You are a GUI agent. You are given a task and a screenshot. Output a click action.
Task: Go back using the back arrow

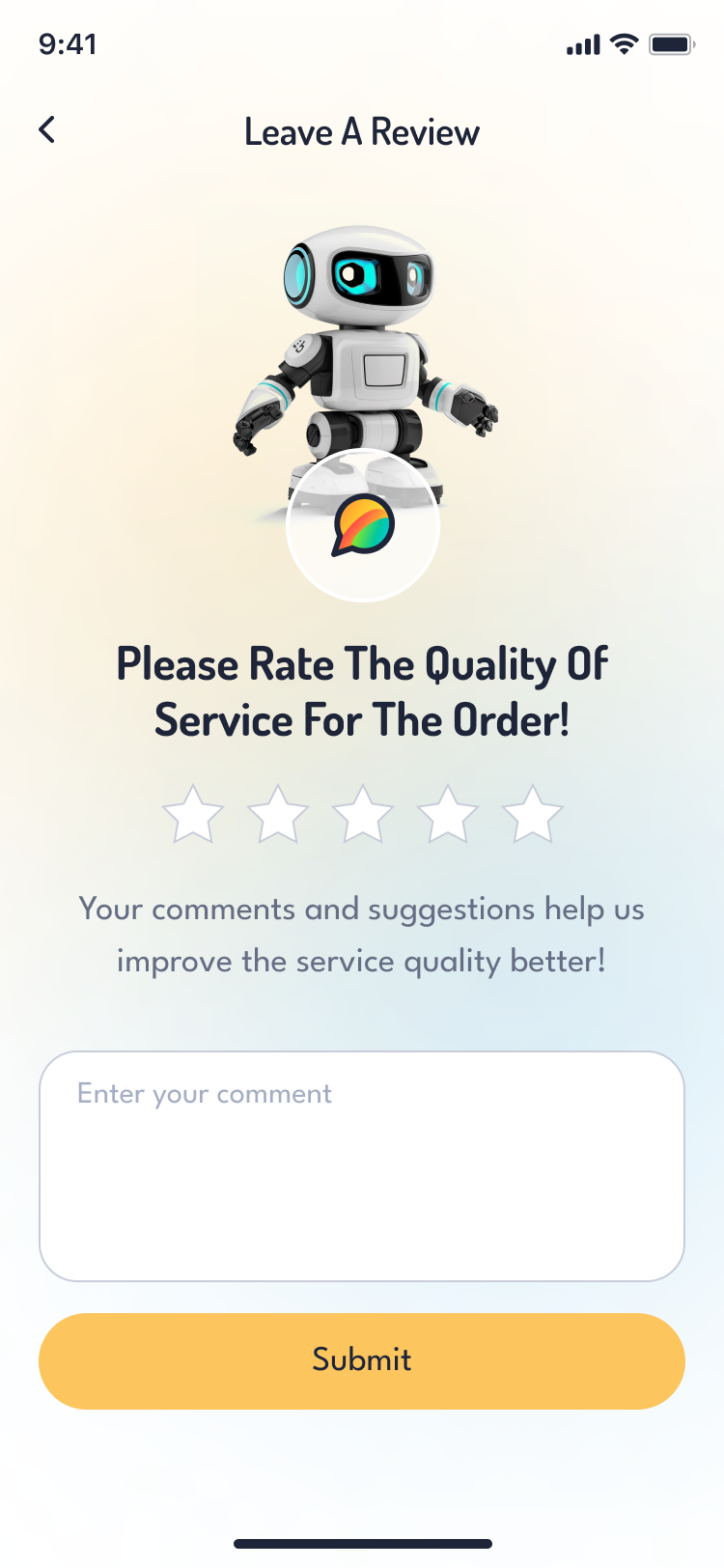tap(46, 130)
